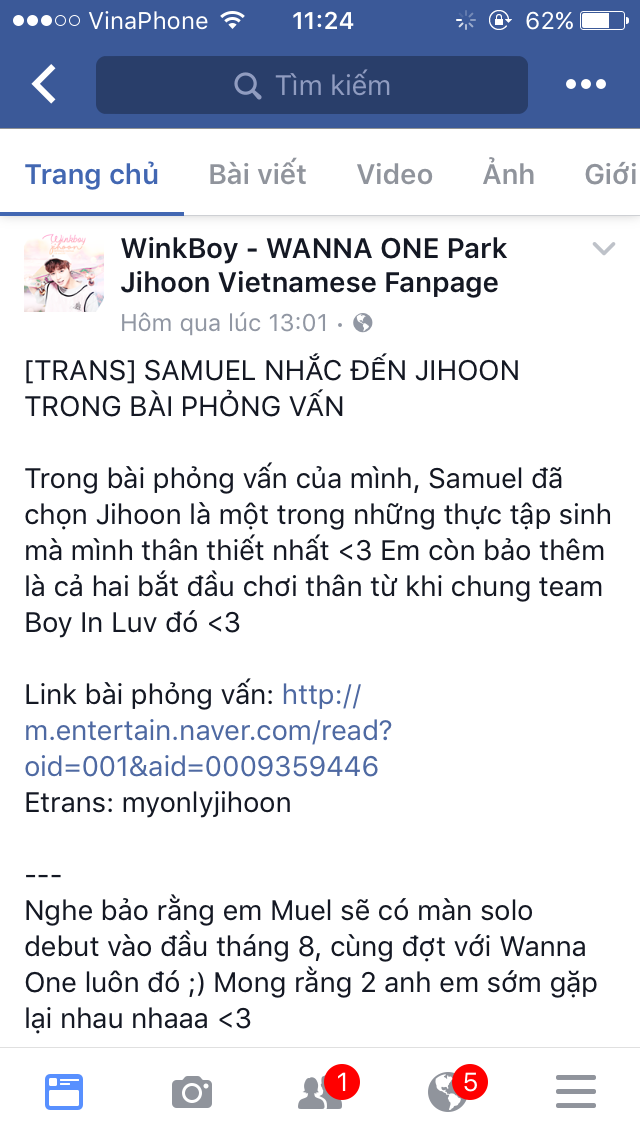Open friend requests with 1 badge
The image size is (640, 1136).
pyautogui.click(x=322, y=1092)
